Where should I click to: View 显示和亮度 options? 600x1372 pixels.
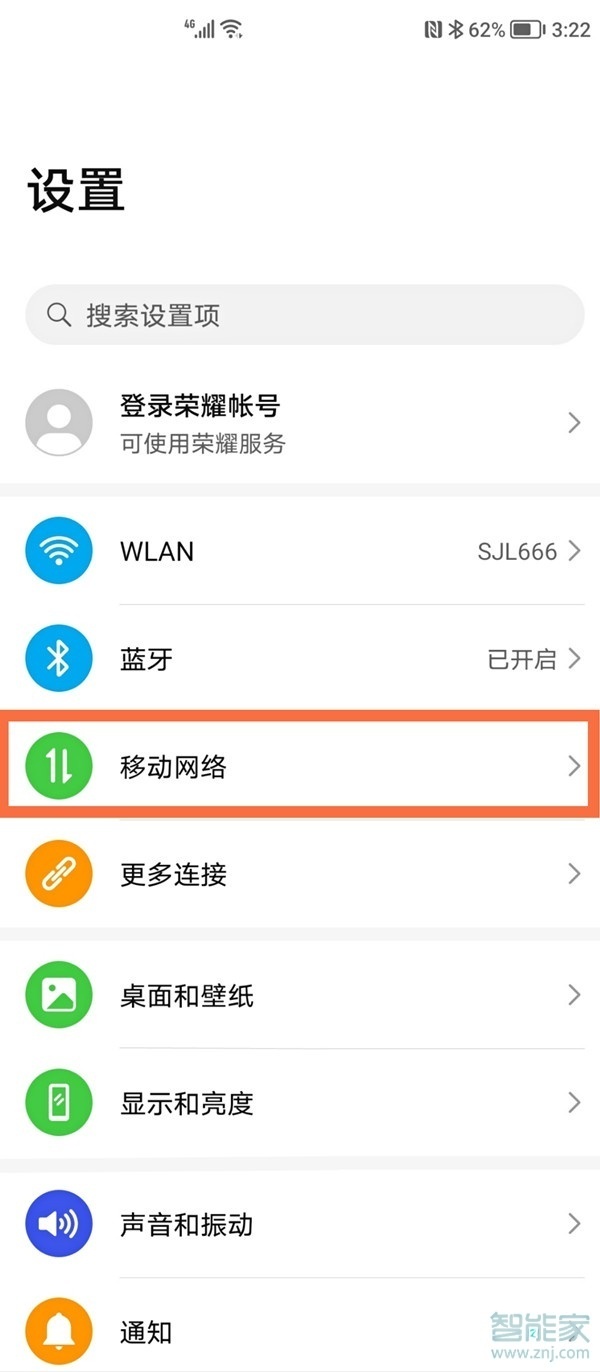click(x=300, y=1103)
